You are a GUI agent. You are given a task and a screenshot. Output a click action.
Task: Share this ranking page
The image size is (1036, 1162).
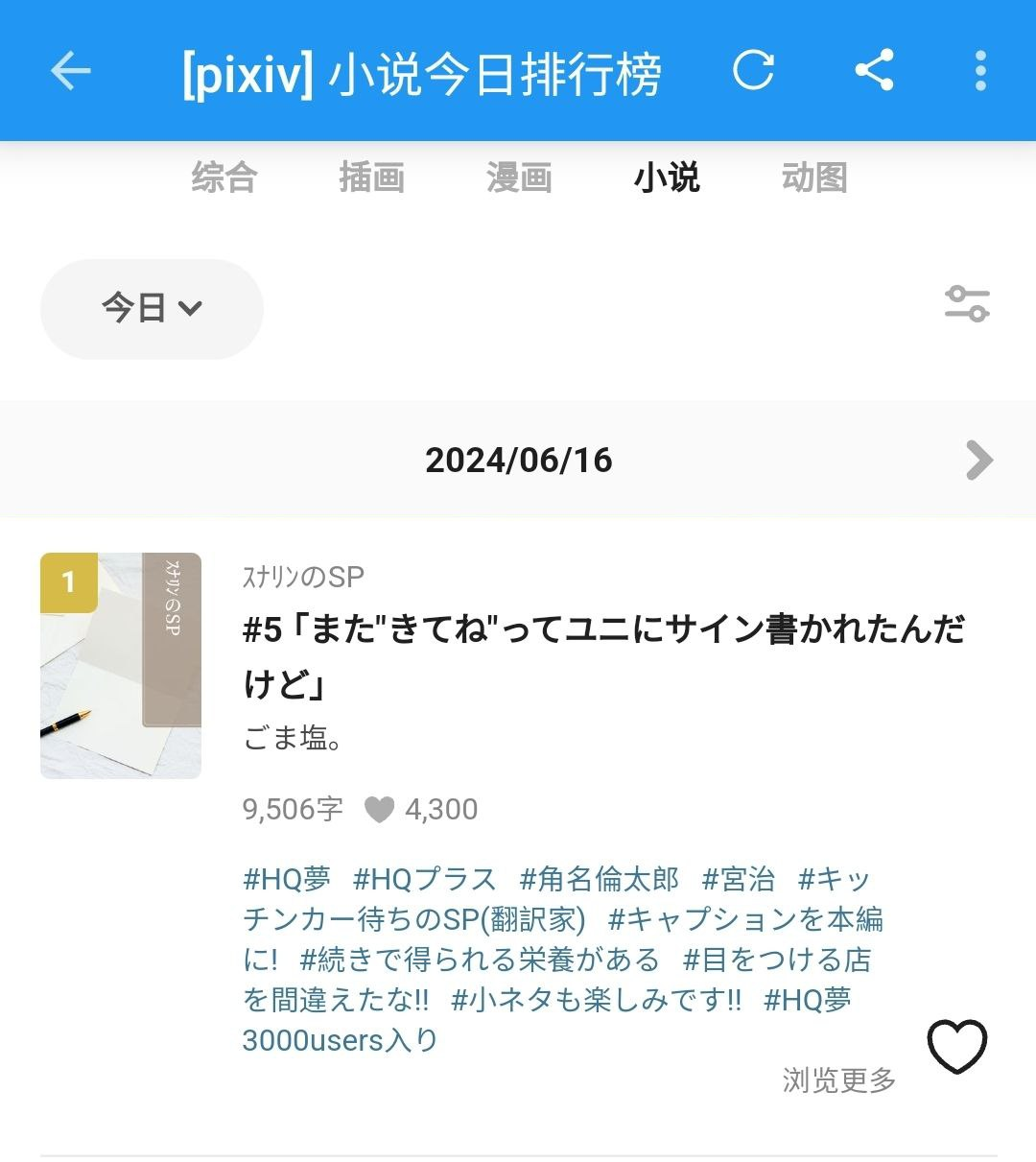(x=874, y=71)
